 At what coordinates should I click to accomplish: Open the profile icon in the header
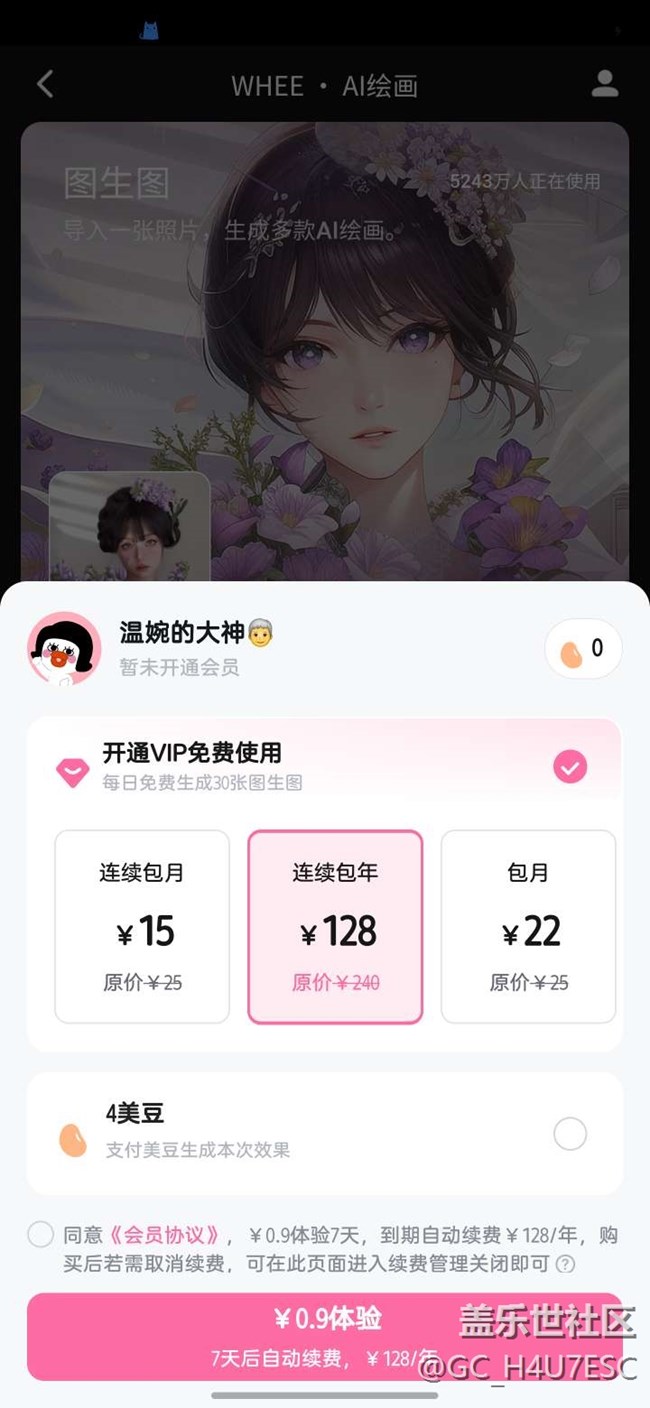coord(604,84)
